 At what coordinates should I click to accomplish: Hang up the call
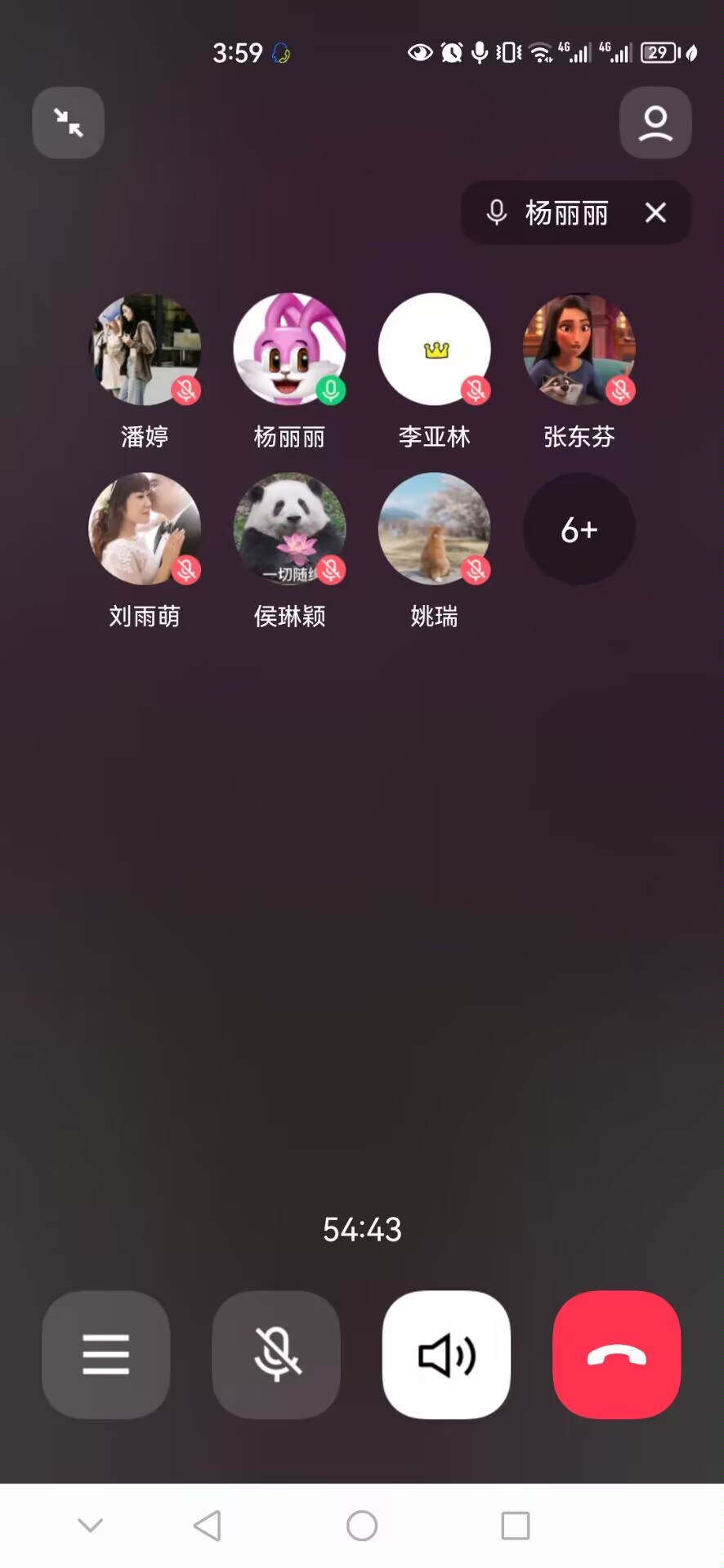pyautogui.click(x=617, y=1355)
